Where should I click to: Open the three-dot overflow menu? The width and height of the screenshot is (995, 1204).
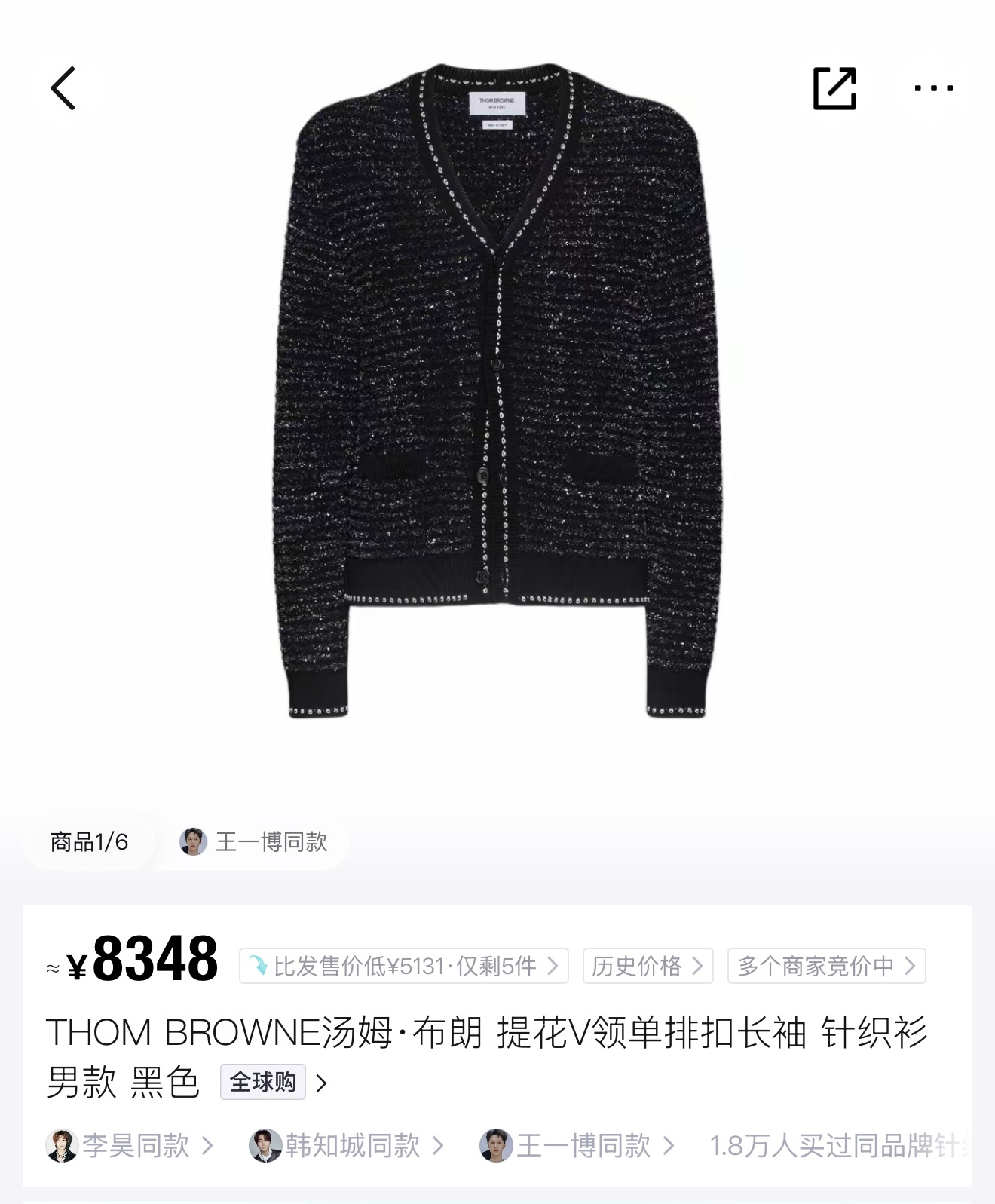coord(933,88)
